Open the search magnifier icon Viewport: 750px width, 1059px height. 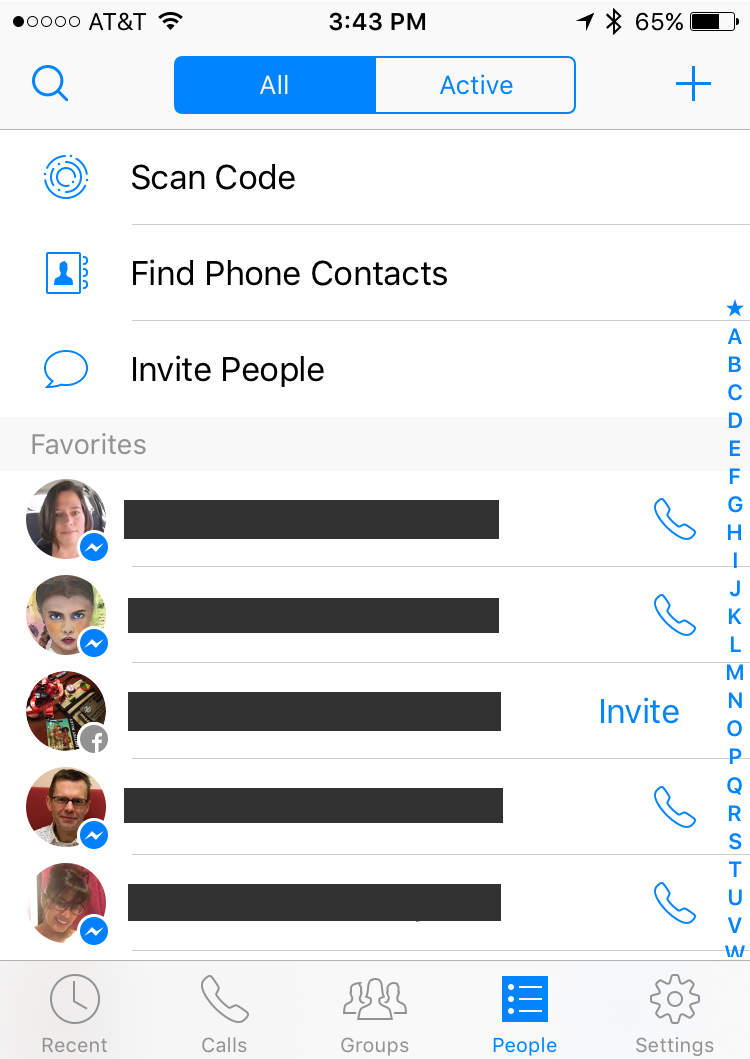[50, 85]
